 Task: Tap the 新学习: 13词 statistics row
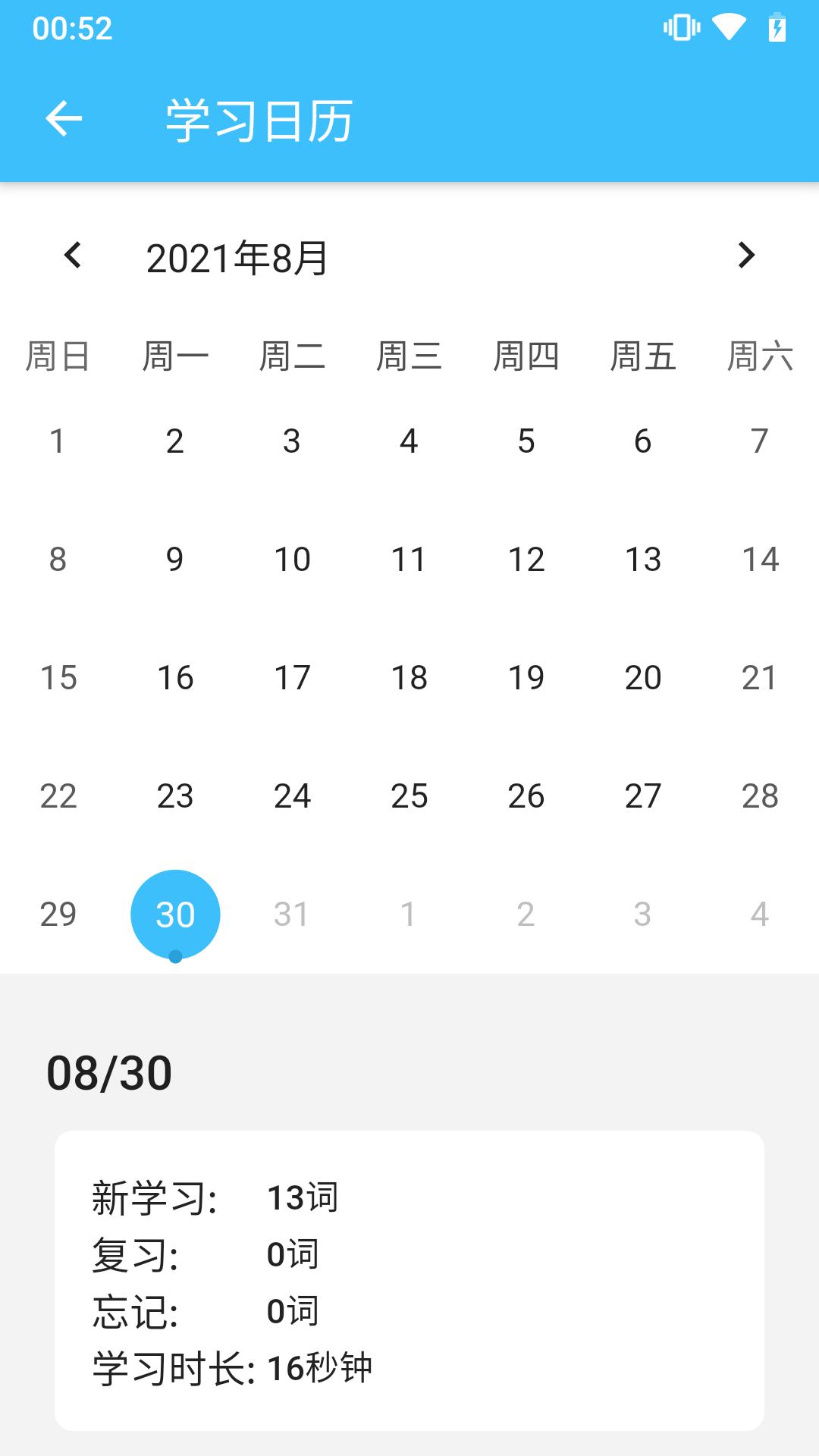pyautogui.click(x=215, y=1197)
